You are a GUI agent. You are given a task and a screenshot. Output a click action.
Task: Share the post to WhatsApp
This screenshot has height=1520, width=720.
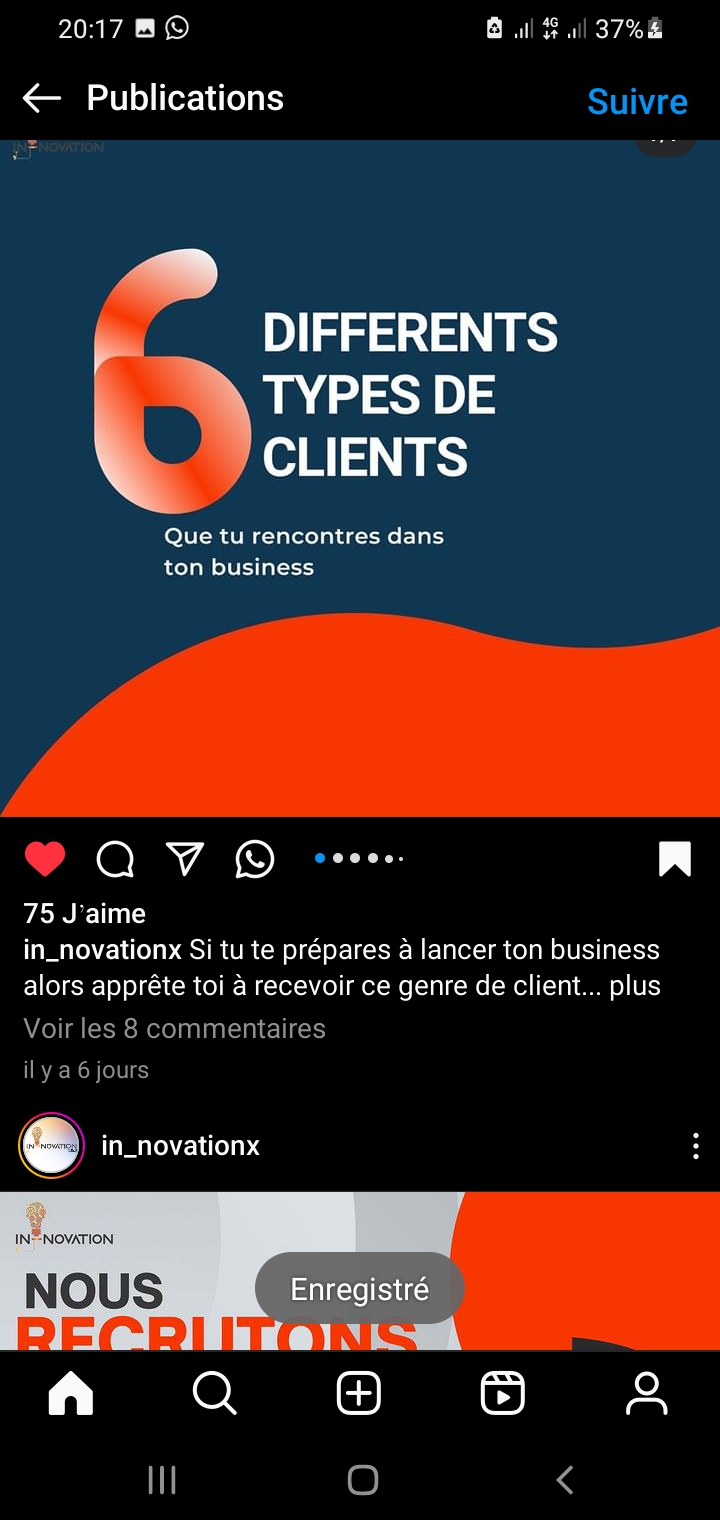255,859
